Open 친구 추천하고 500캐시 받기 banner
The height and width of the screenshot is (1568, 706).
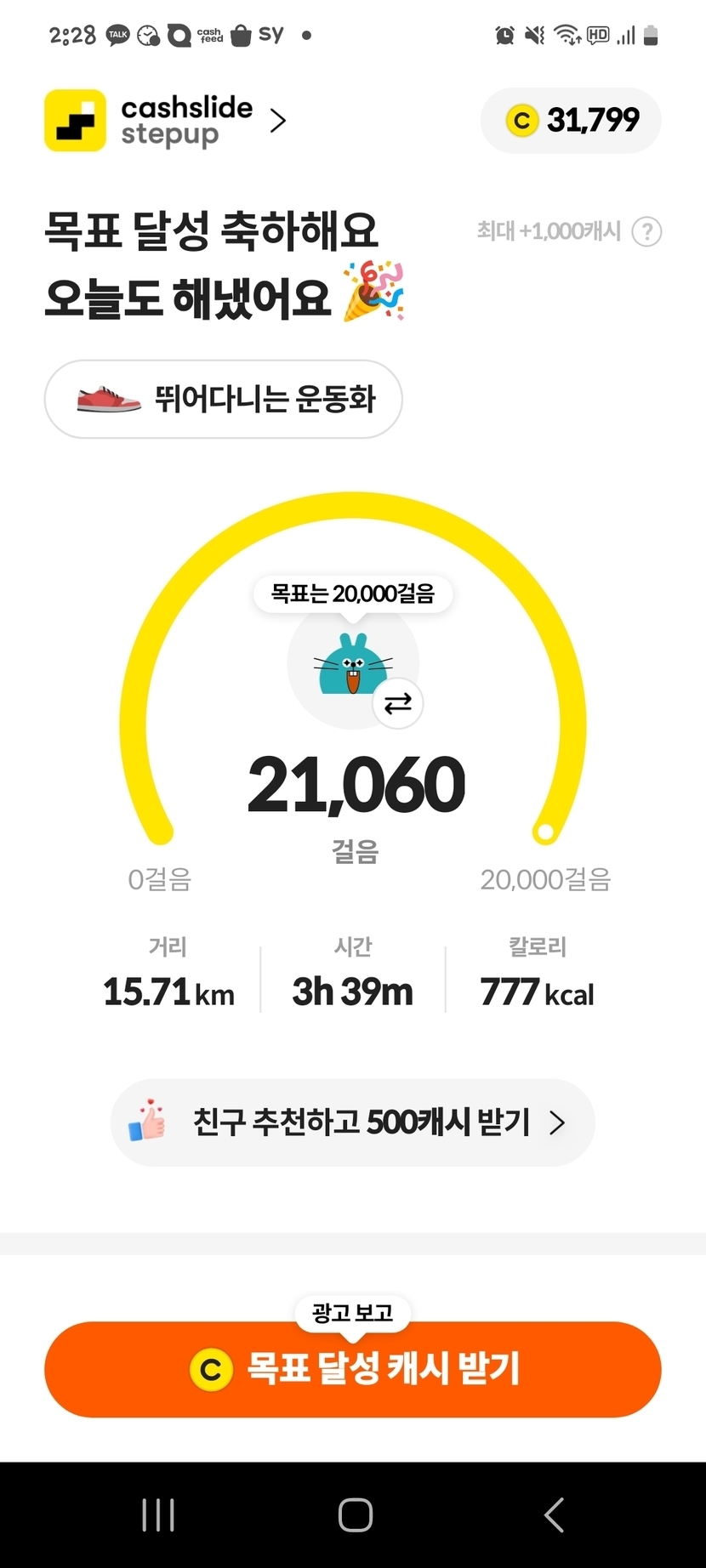pyautogui.click(x=352, y=1122)
